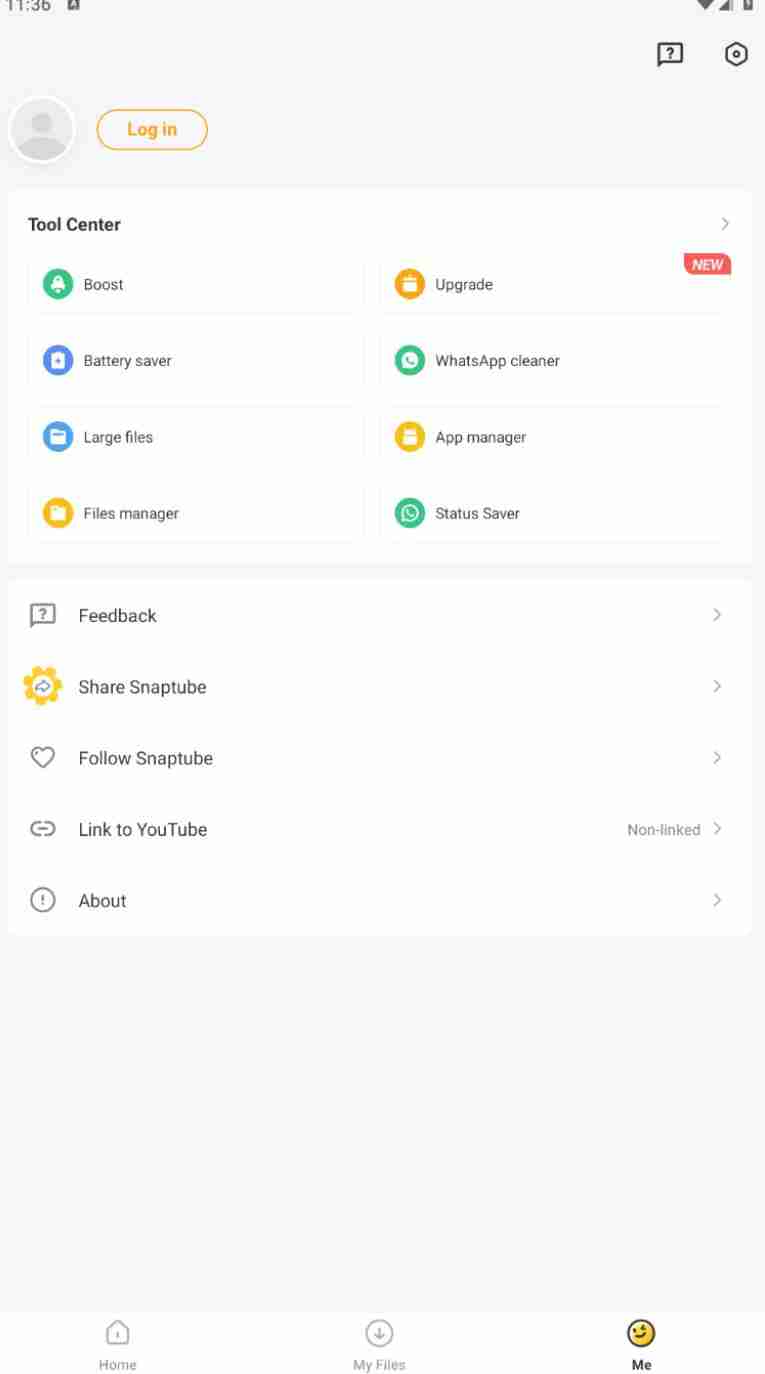
Task: Open Follow Snaptube
Action: (380, 758)
